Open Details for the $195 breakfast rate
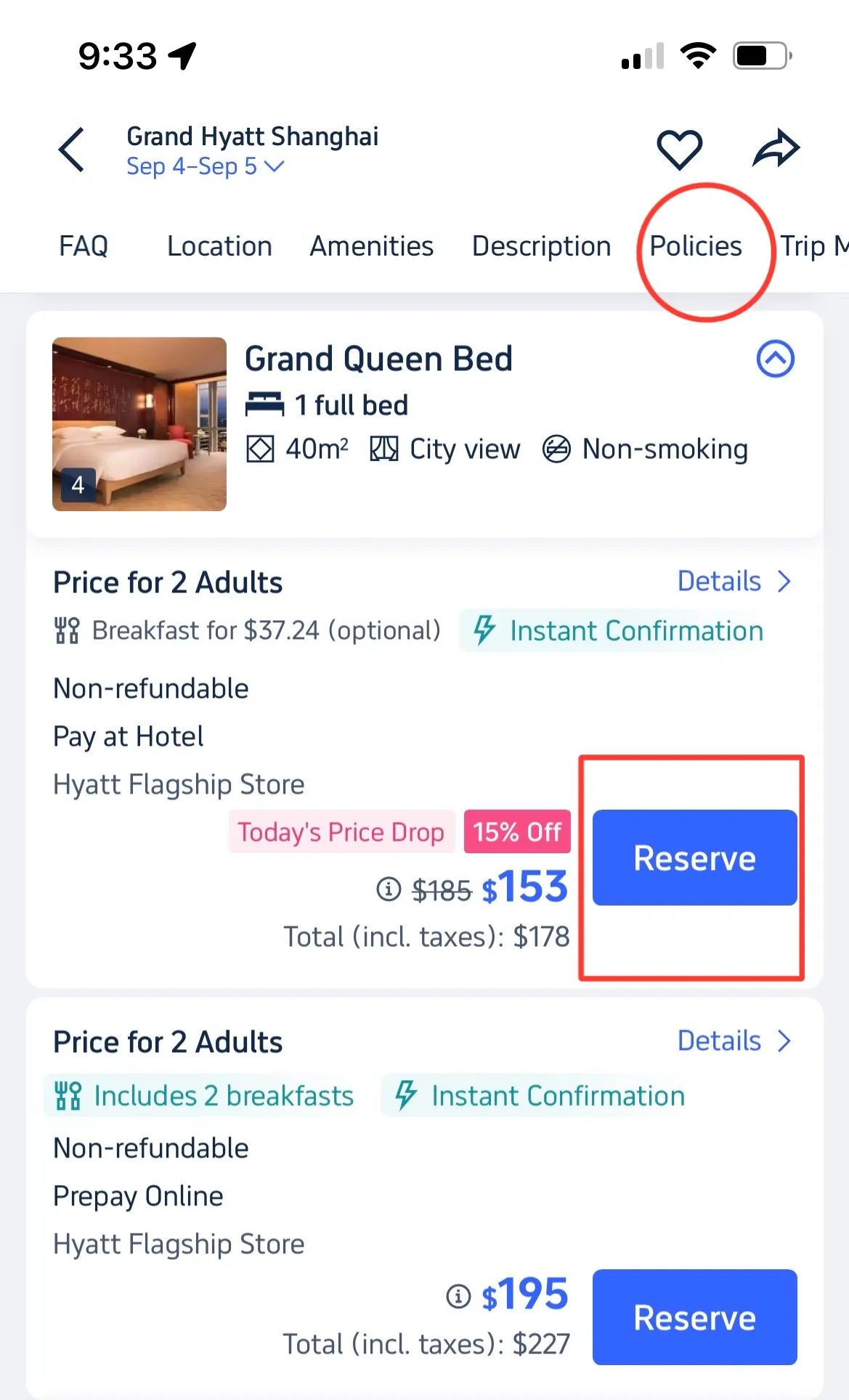The image size is (849, 1400). click(x=734, y=1041)
